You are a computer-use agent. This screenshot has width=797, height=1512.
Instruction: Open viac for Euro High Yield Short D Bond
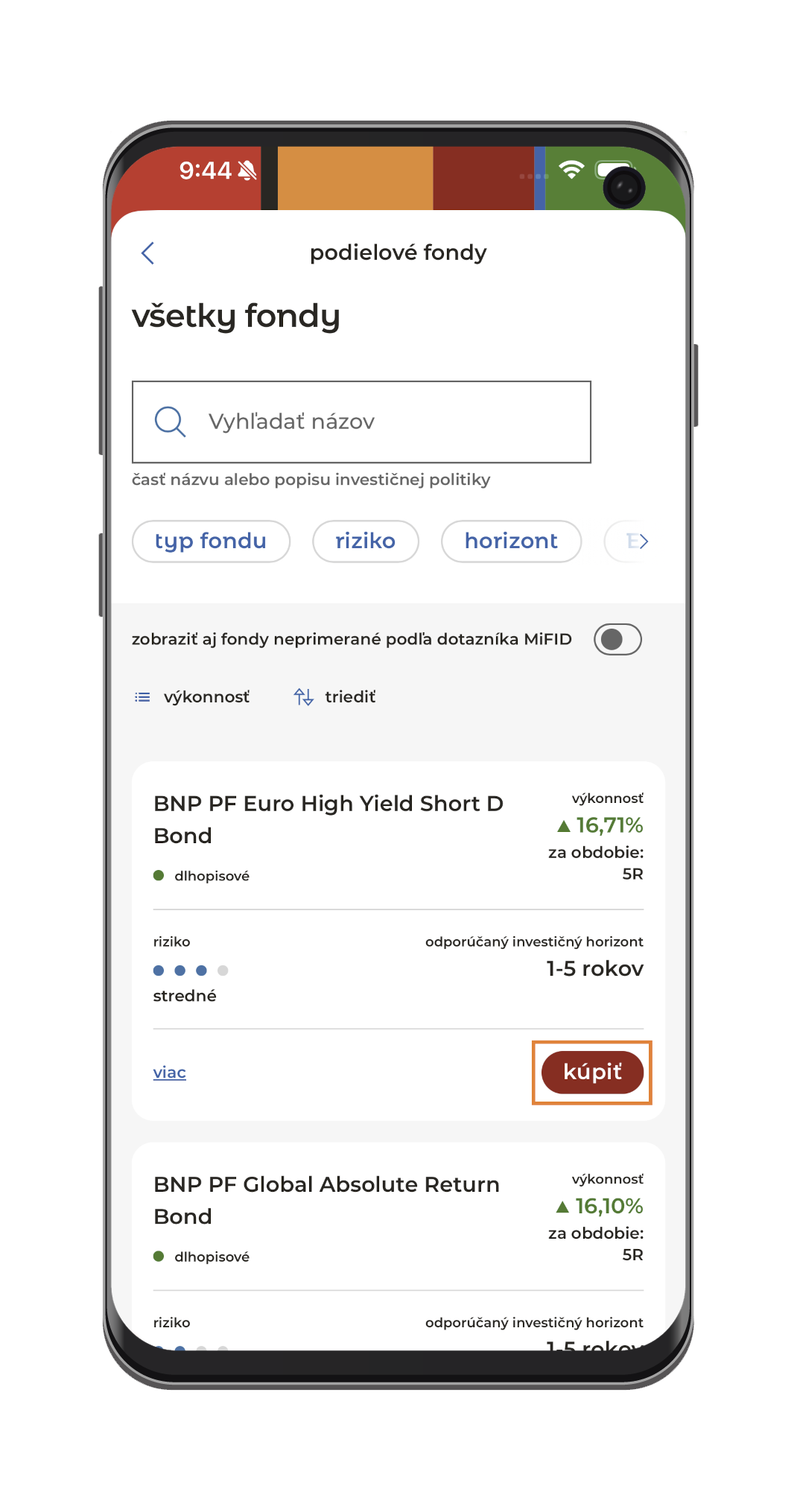(x=170, y=1073)
